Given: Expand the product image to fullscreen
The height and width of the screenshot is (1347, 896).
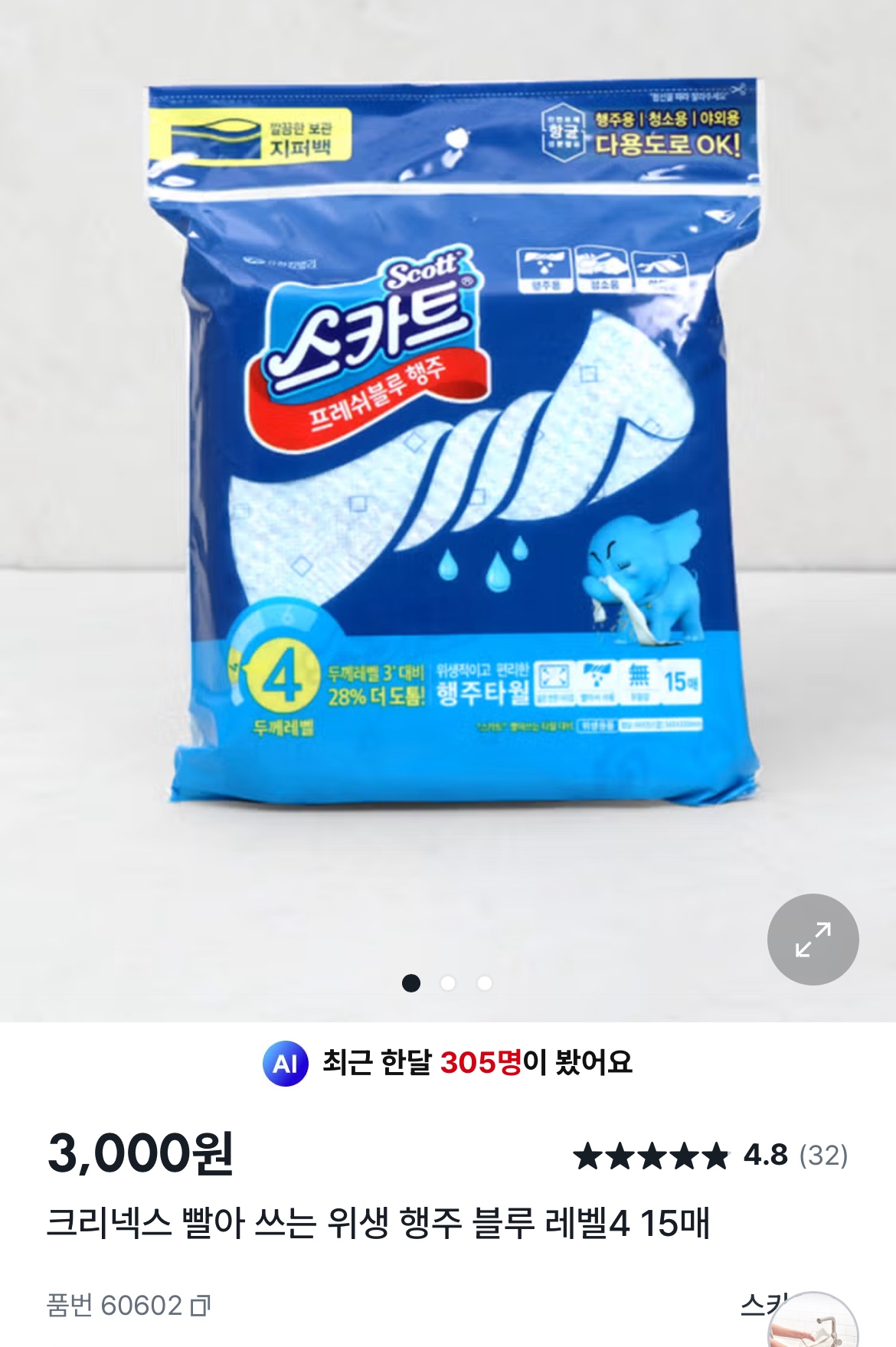Looking at the screenshot, I should pyautogui.click(x=813, y=940).
